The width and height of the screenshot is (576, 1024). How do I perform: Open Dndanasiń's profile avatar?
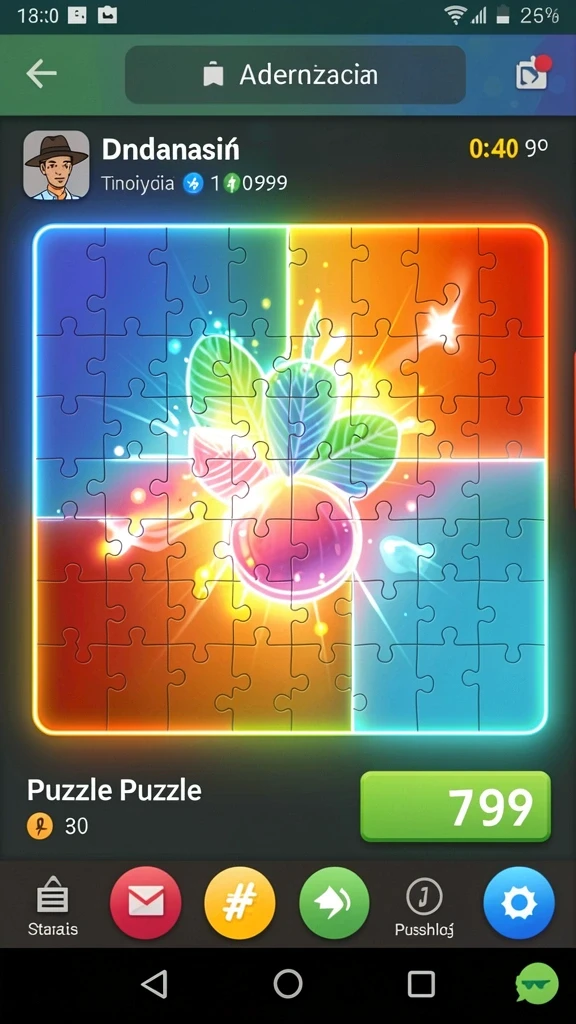[x=56, y=165]
